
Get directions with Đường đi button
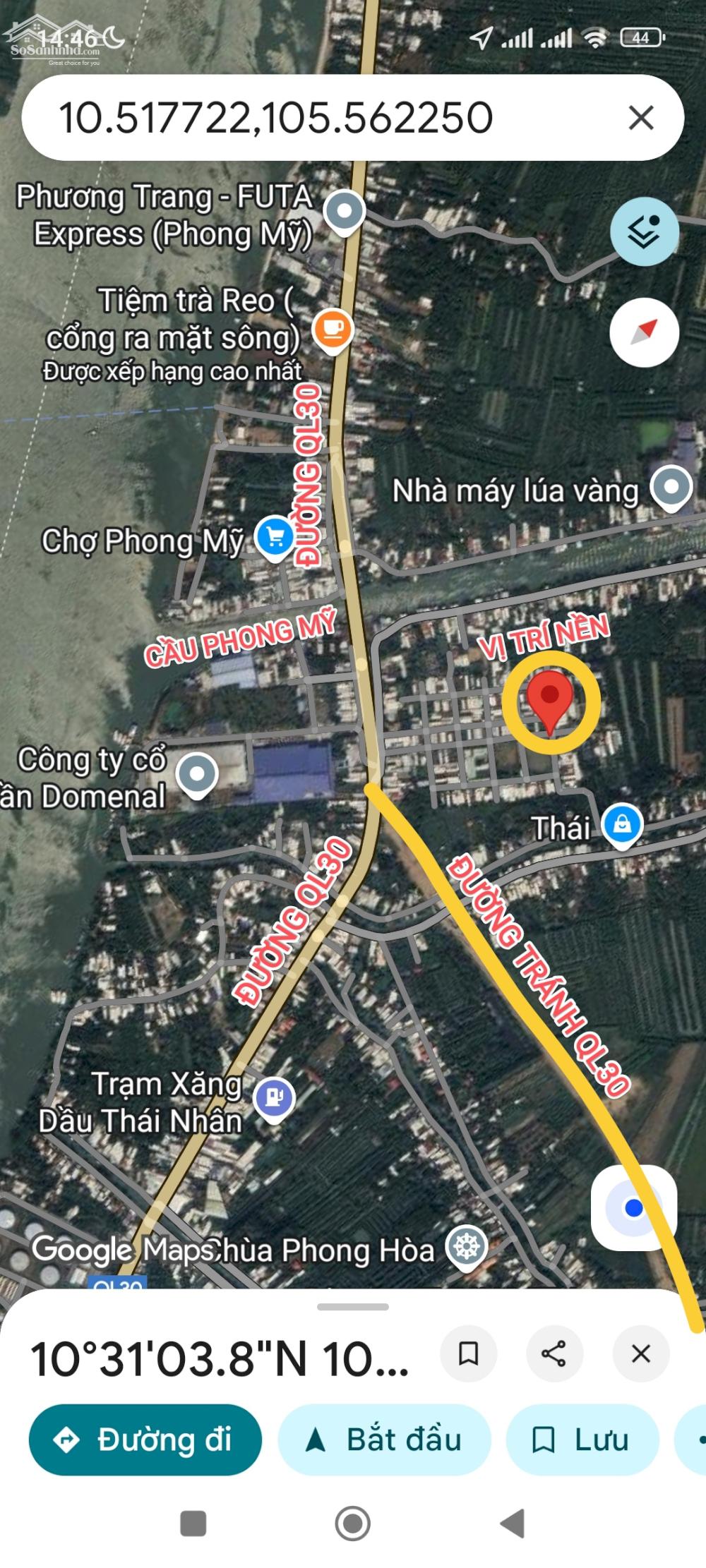(145, 1440)
